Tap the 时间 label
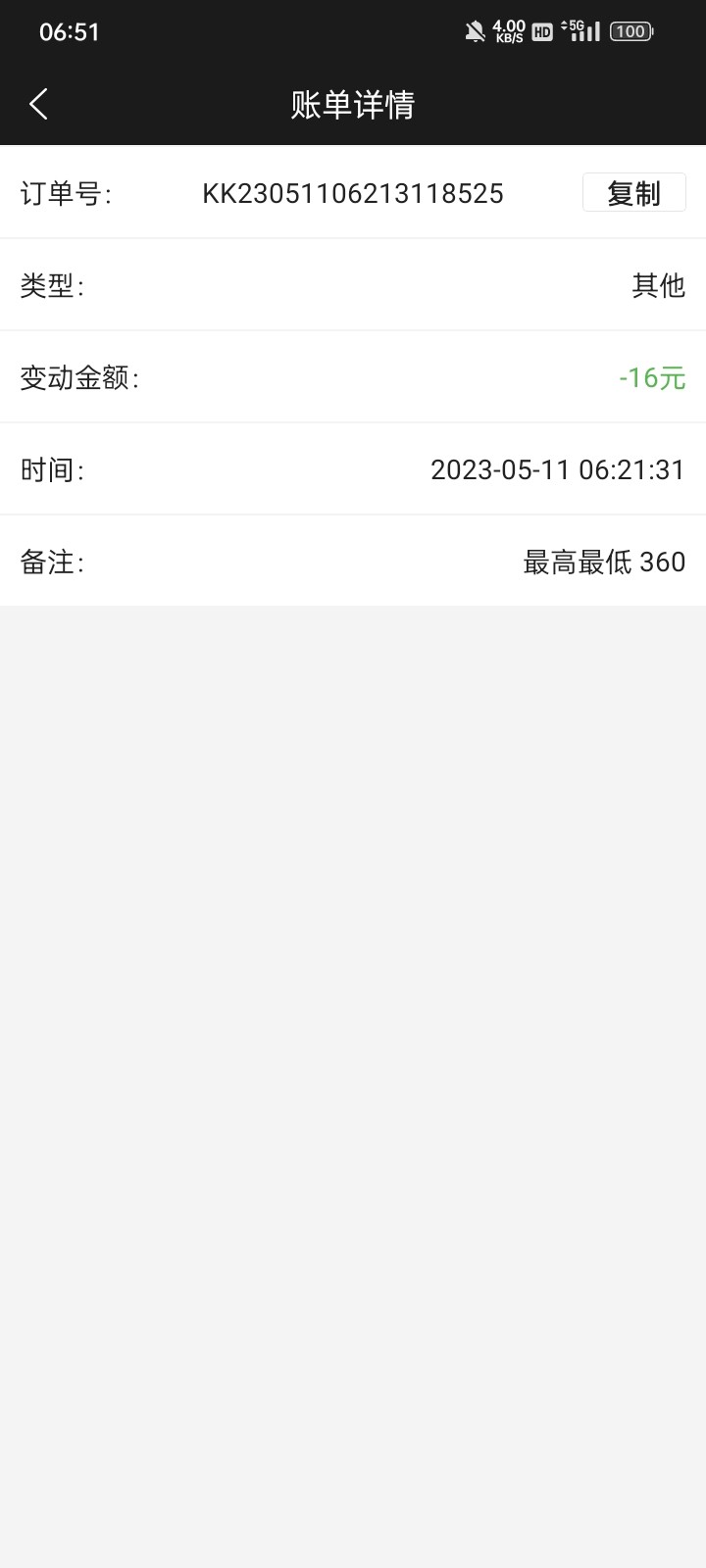This screenshot has height=1568, width=706. (x=50, y=469)
